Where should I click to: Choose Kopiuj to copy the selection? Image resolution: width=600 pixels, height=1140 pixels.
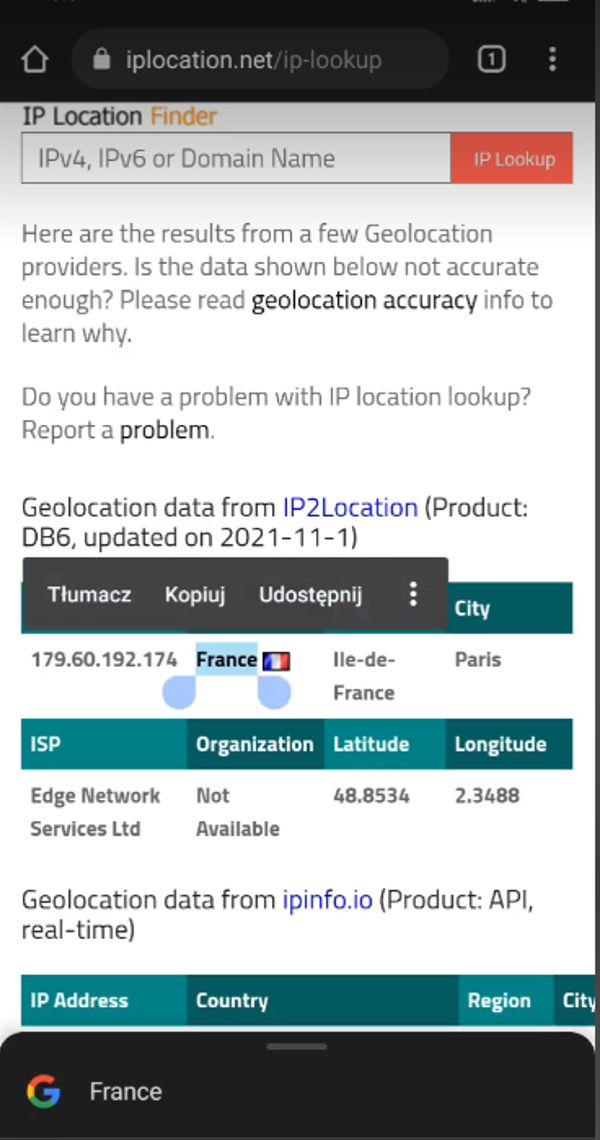(195, 594)
